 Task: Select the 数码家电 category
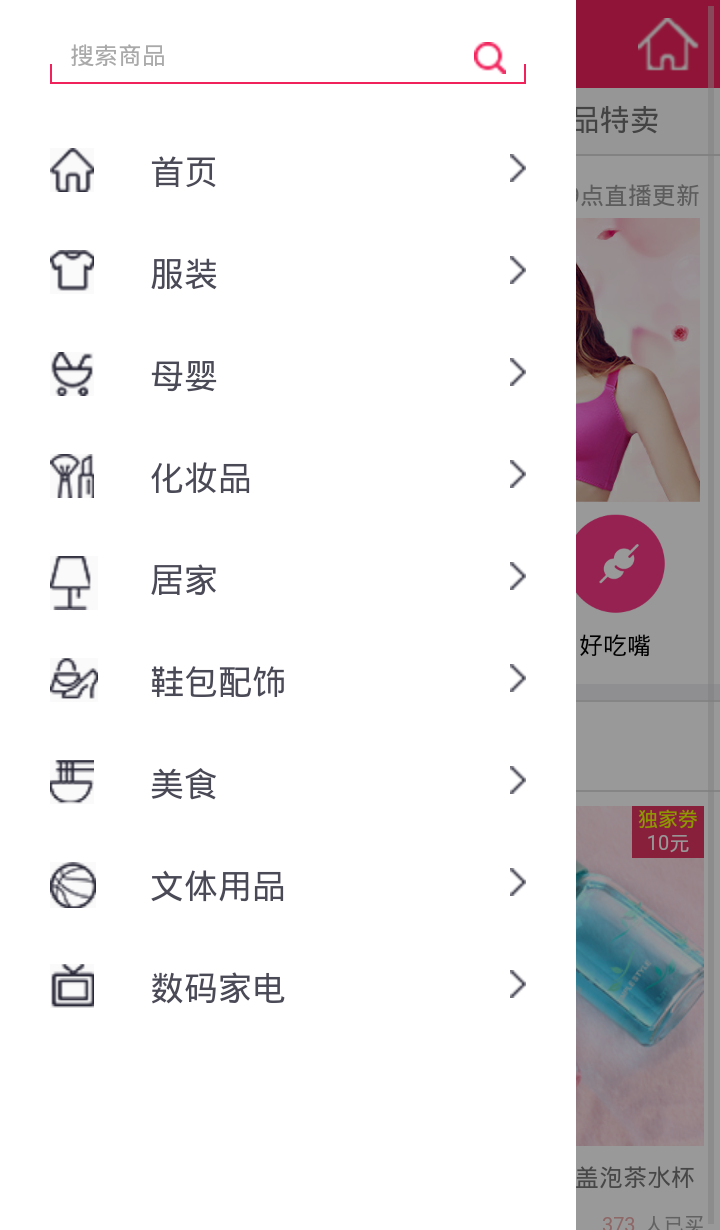pyautogui.click(x=288, y=987)
